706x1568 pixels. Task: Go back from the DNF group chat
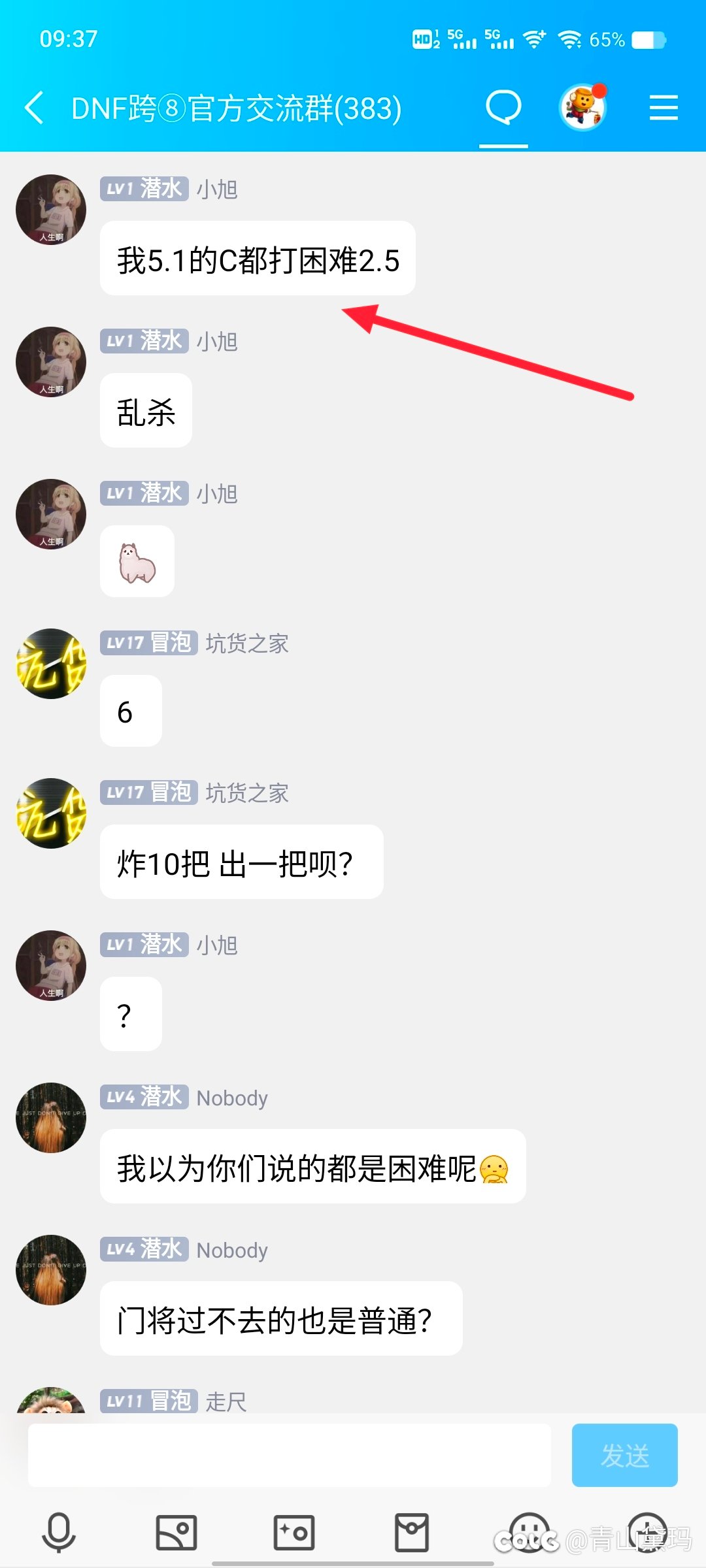coord(34,108)
